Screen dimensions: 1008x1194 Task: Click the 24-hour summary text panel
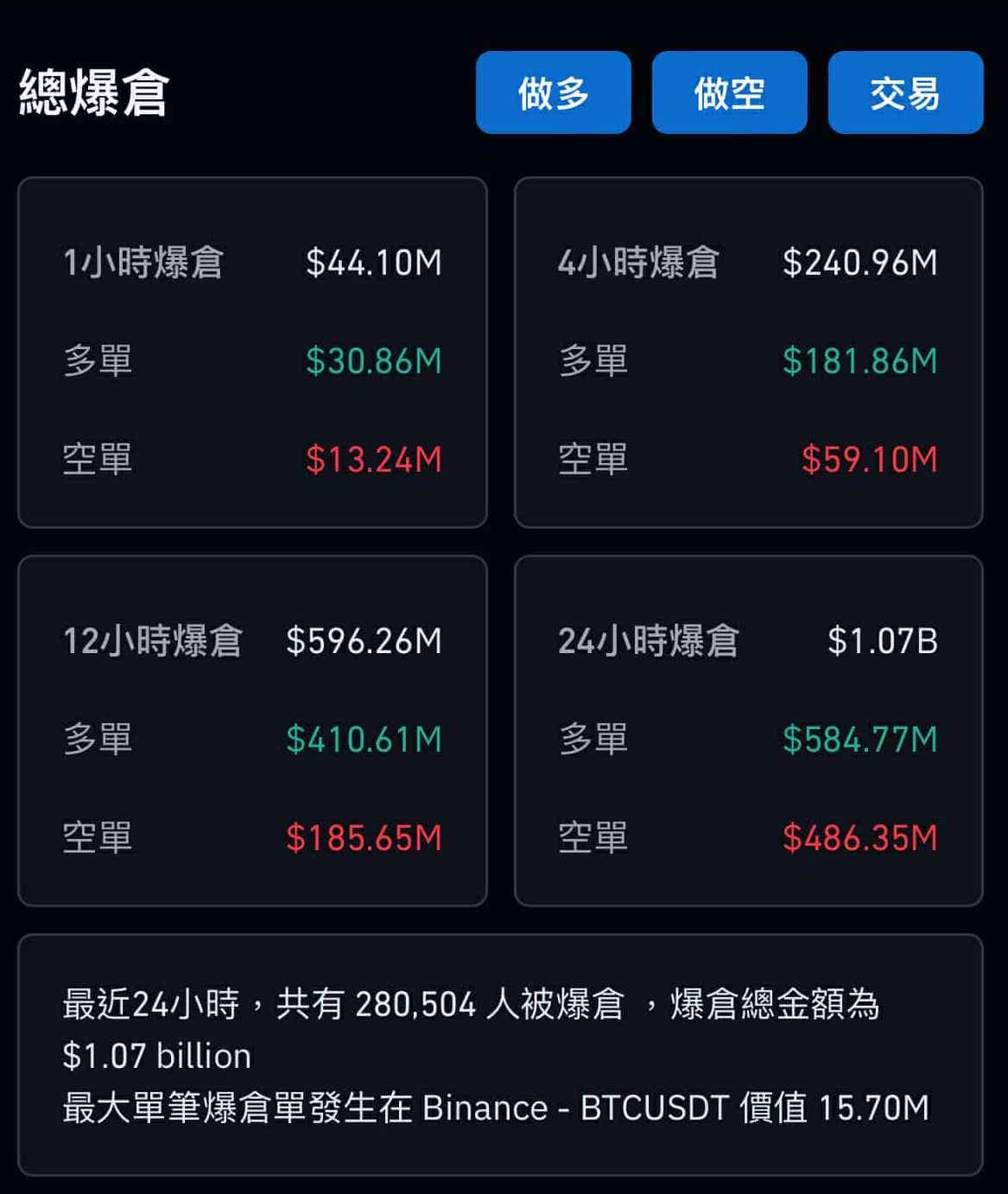click(x=504, y=1055)
